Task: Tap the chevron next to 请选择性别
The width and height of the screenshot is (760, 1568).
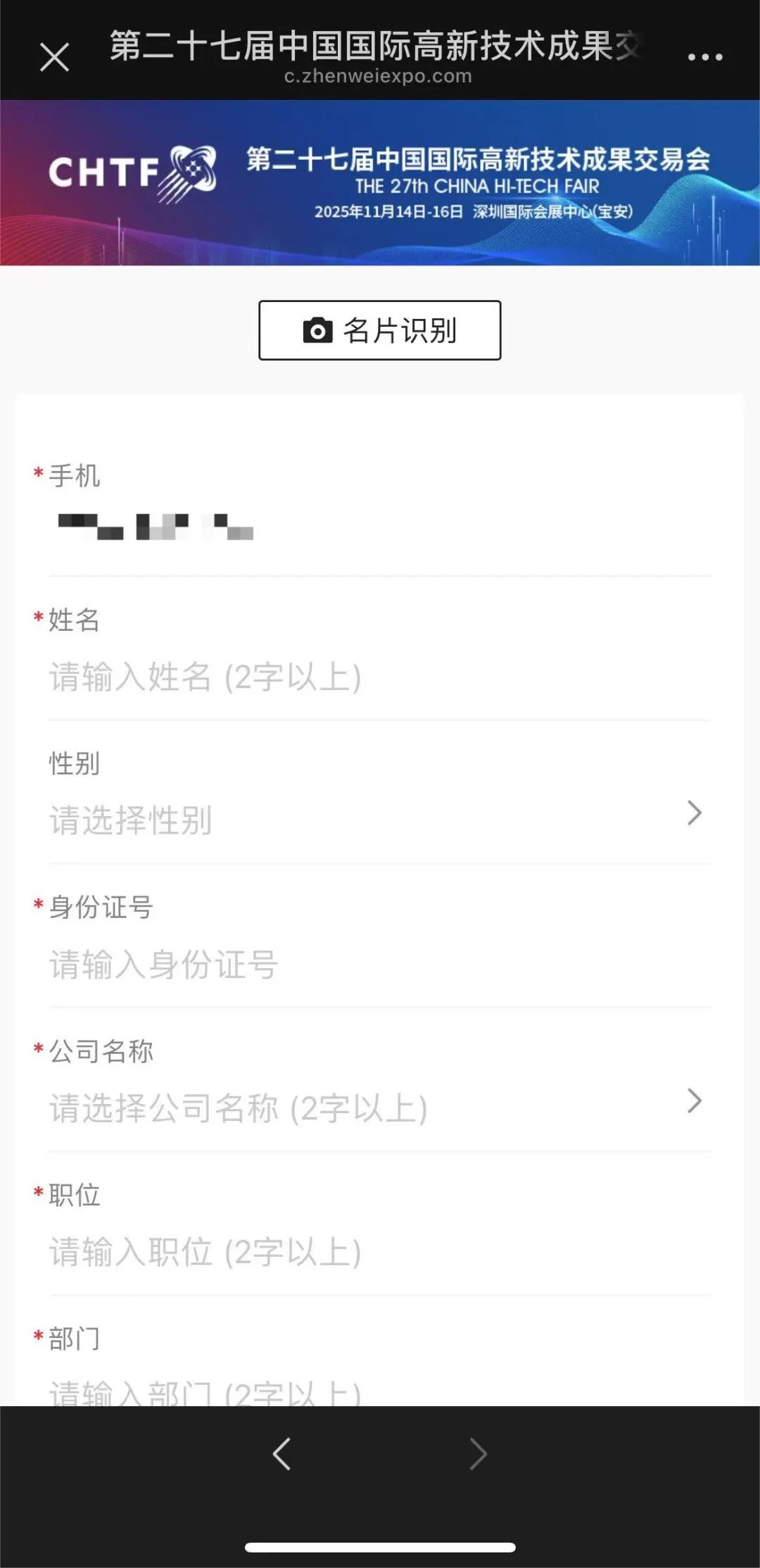Action: [x=695, y=813]
